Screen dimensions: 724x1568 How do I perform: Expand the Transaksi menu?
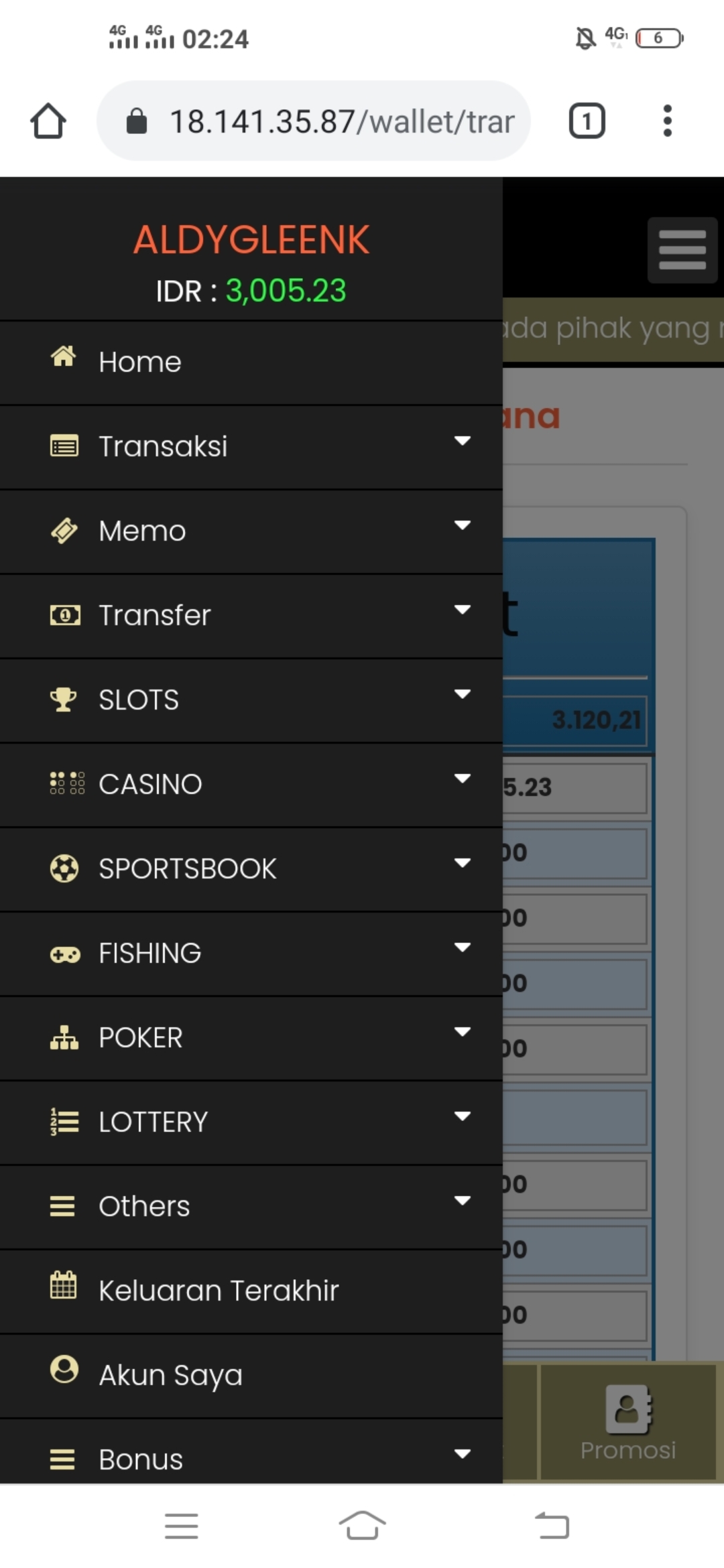[x=251, y=447]
